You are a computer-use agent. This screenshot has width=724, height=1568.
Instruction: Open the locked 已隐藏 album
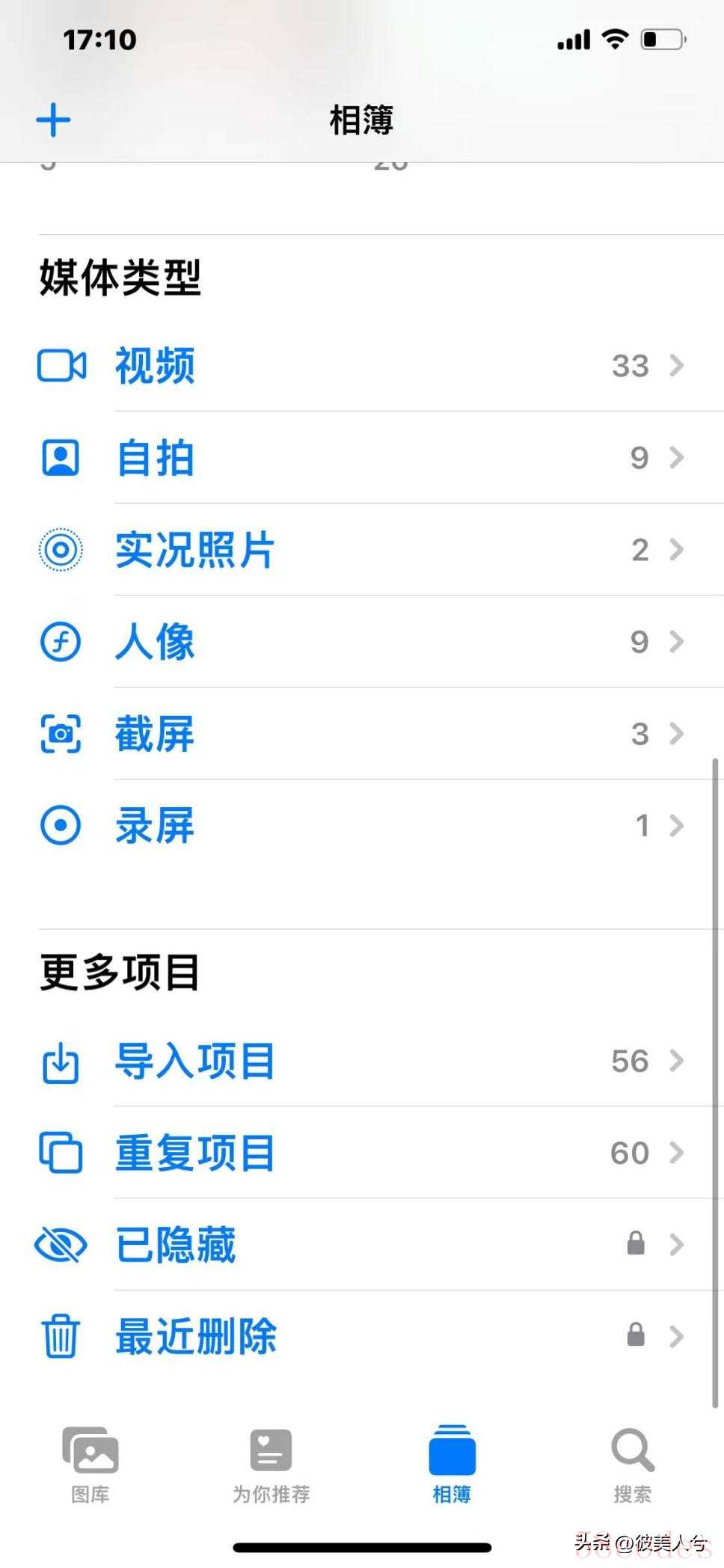pyautogui.click(x=362, y=1245)
